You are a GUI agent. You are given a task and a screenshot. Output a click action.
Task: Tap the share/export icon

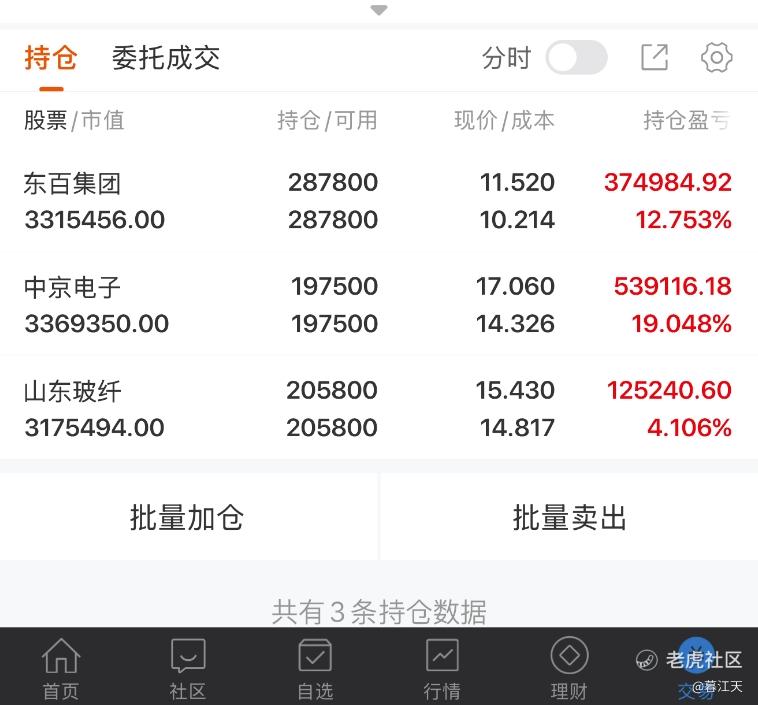[x=655, y=58]
